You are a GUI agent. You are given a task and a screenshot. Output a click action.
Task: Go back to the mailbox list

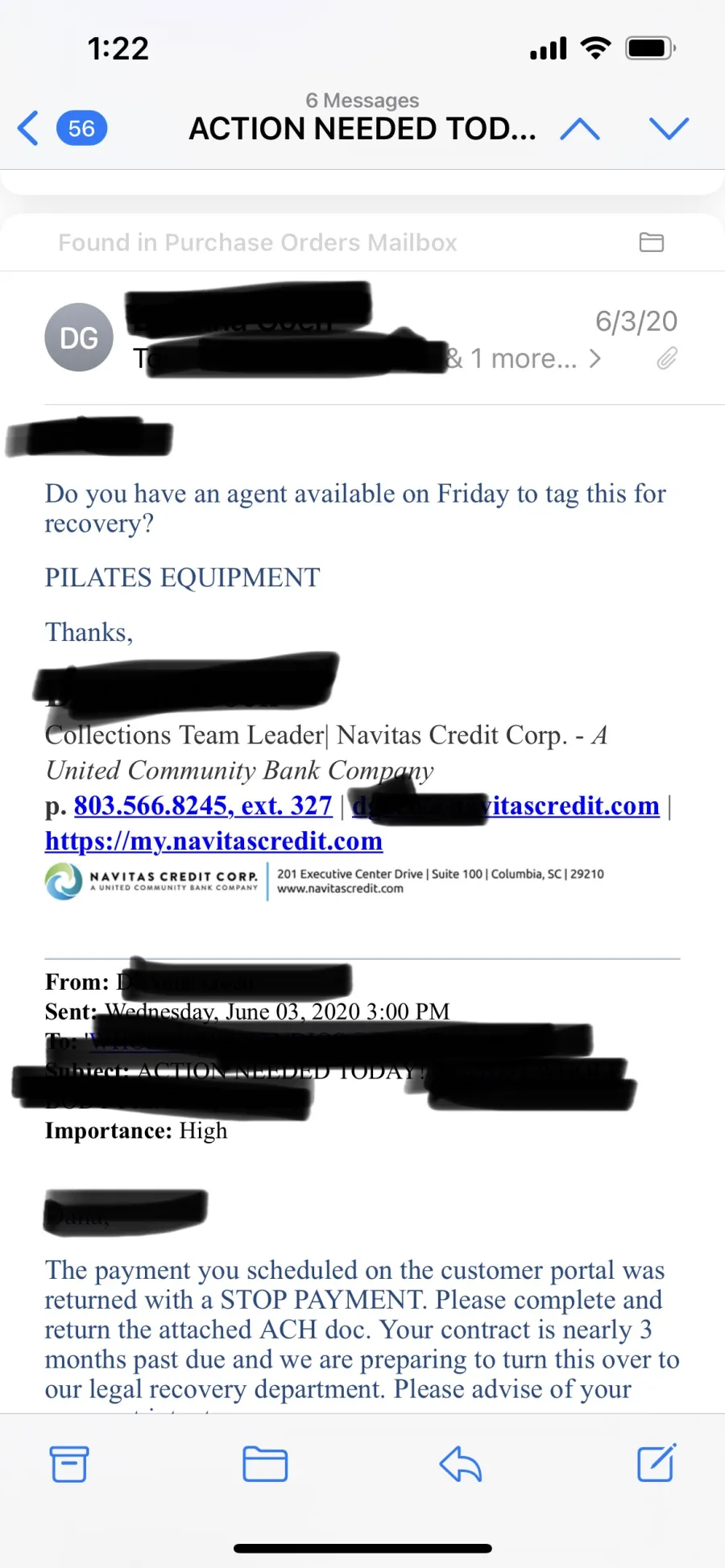29,128
